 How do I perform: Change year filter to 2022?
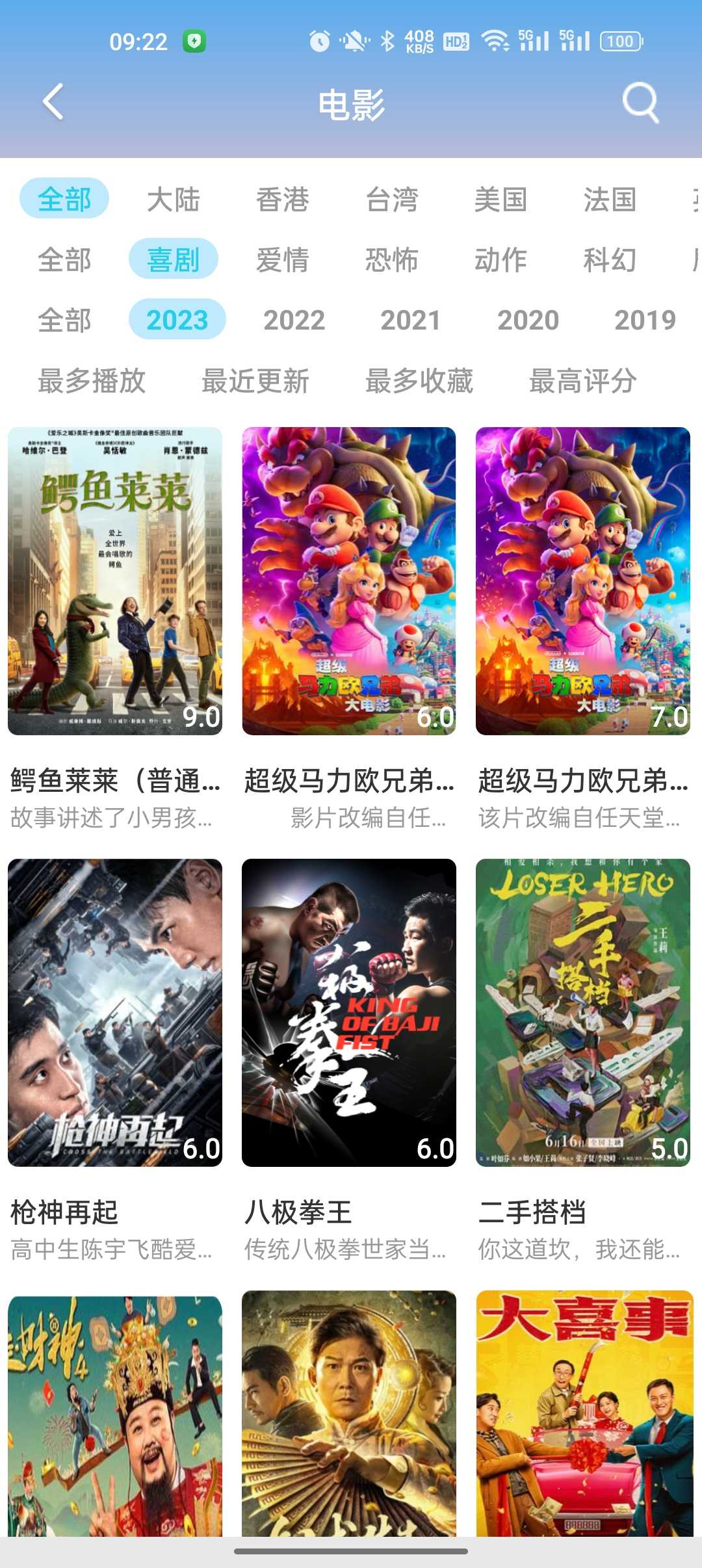[x=294, y=320]
